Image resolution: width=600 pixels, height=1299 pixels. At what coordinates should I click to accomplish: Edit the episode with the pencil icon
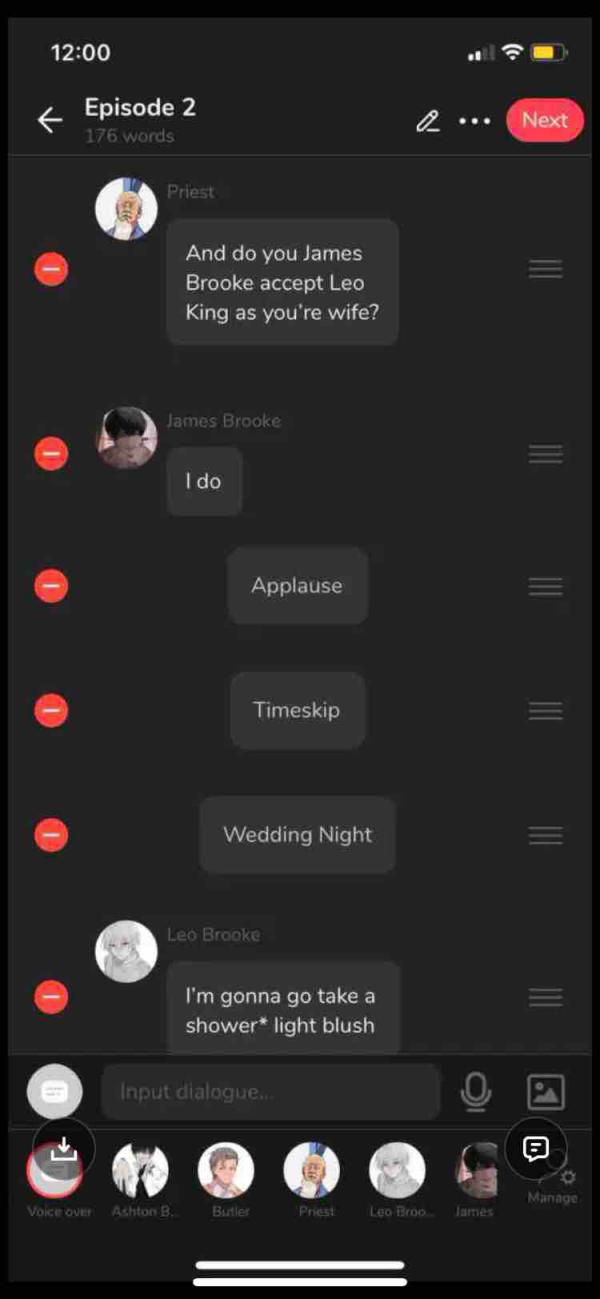[428, 121]
